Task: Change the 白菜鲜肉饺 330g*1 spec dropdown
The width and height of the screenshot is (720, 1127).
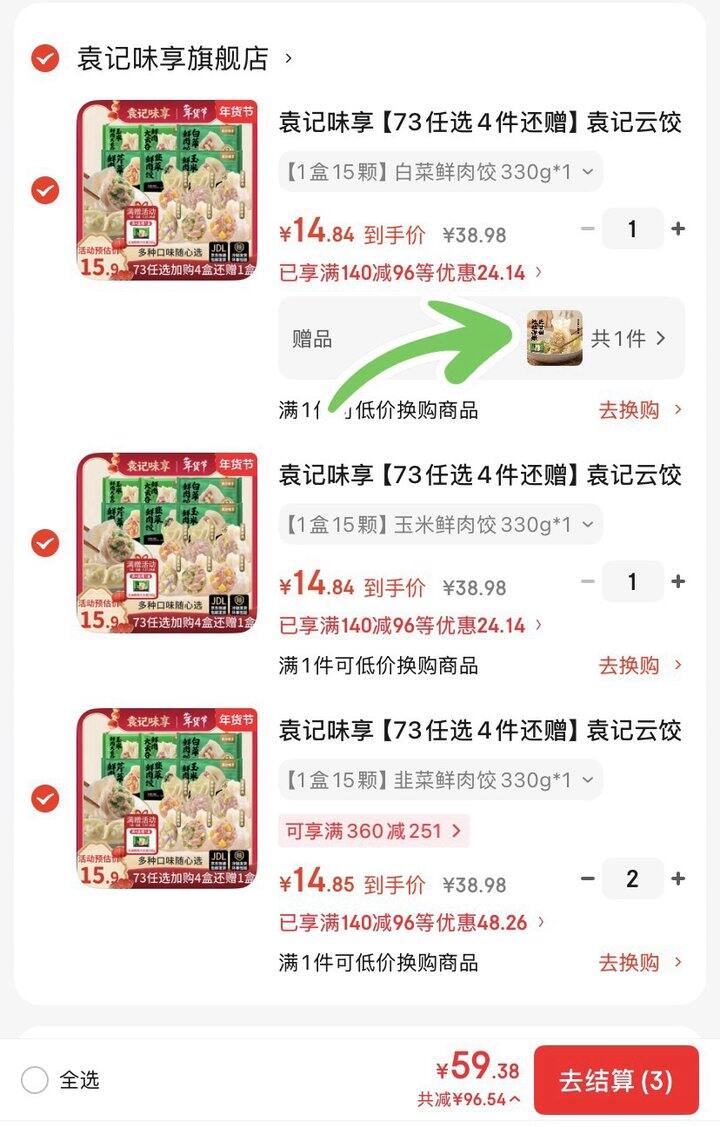Action: [440, 171]
